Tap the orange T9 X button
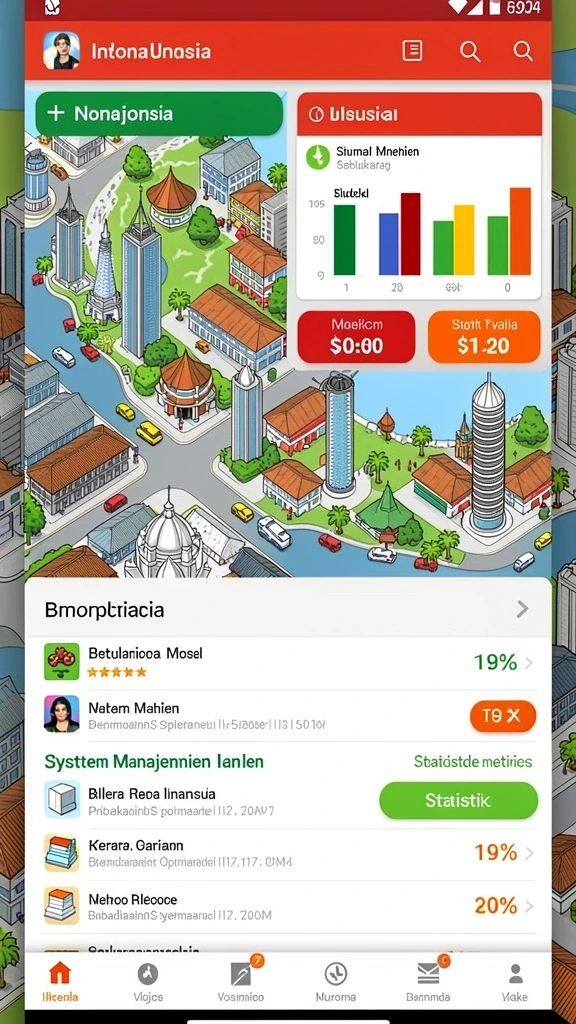Viewport: 576px width, 1024px height. (x=503, y=716)
